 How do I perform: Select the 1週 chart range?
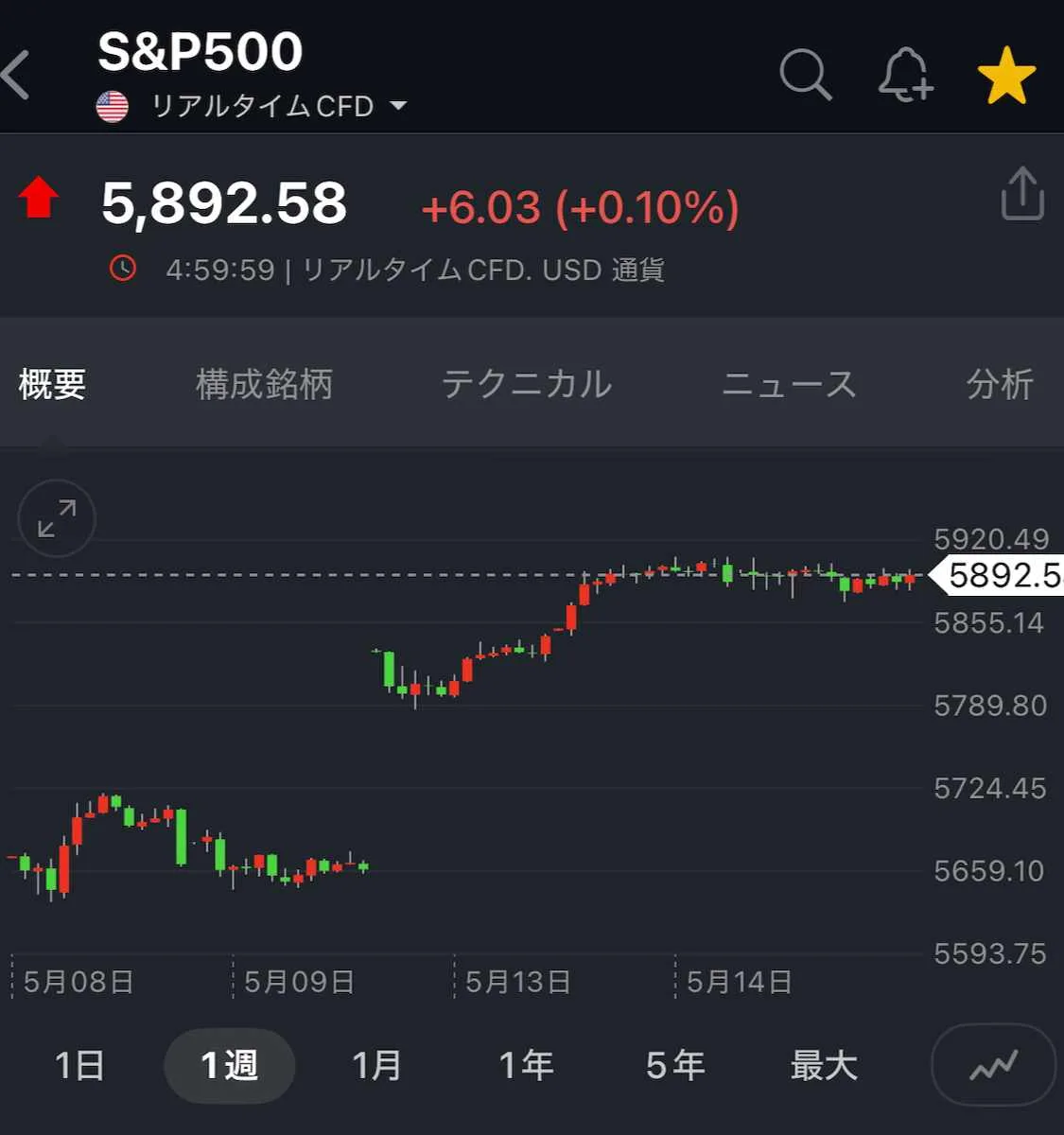coord(229,1066)
